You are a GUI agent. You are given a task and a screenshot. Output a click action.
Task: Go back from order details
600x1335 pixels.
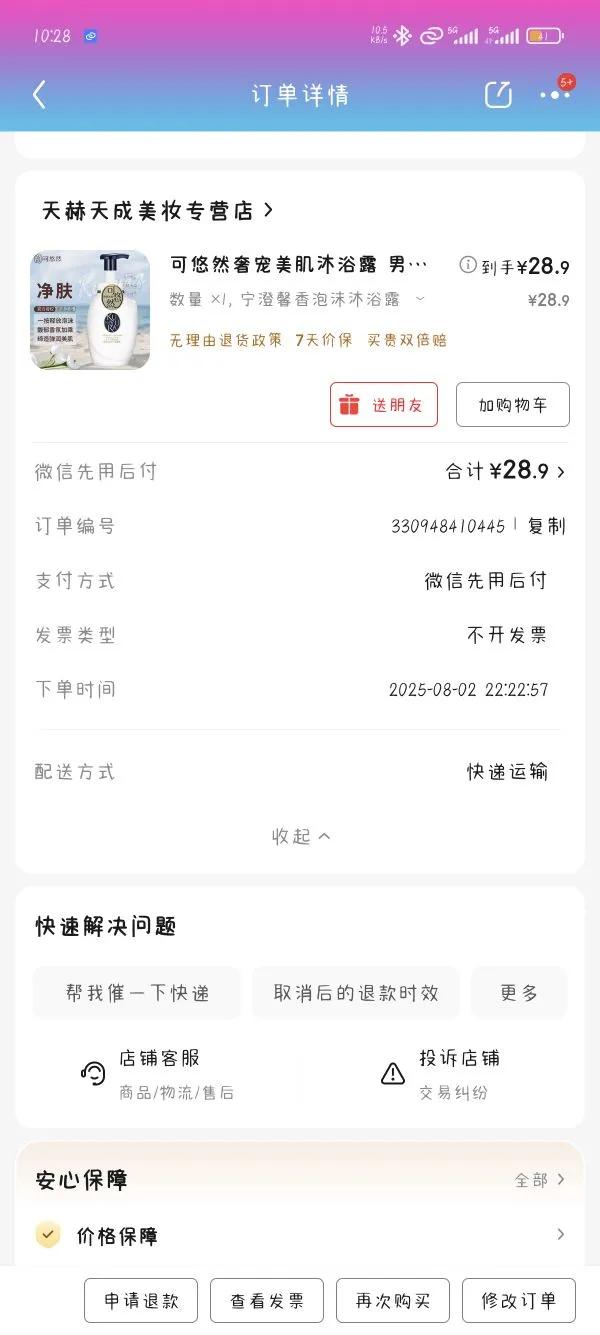click(39, 95)
